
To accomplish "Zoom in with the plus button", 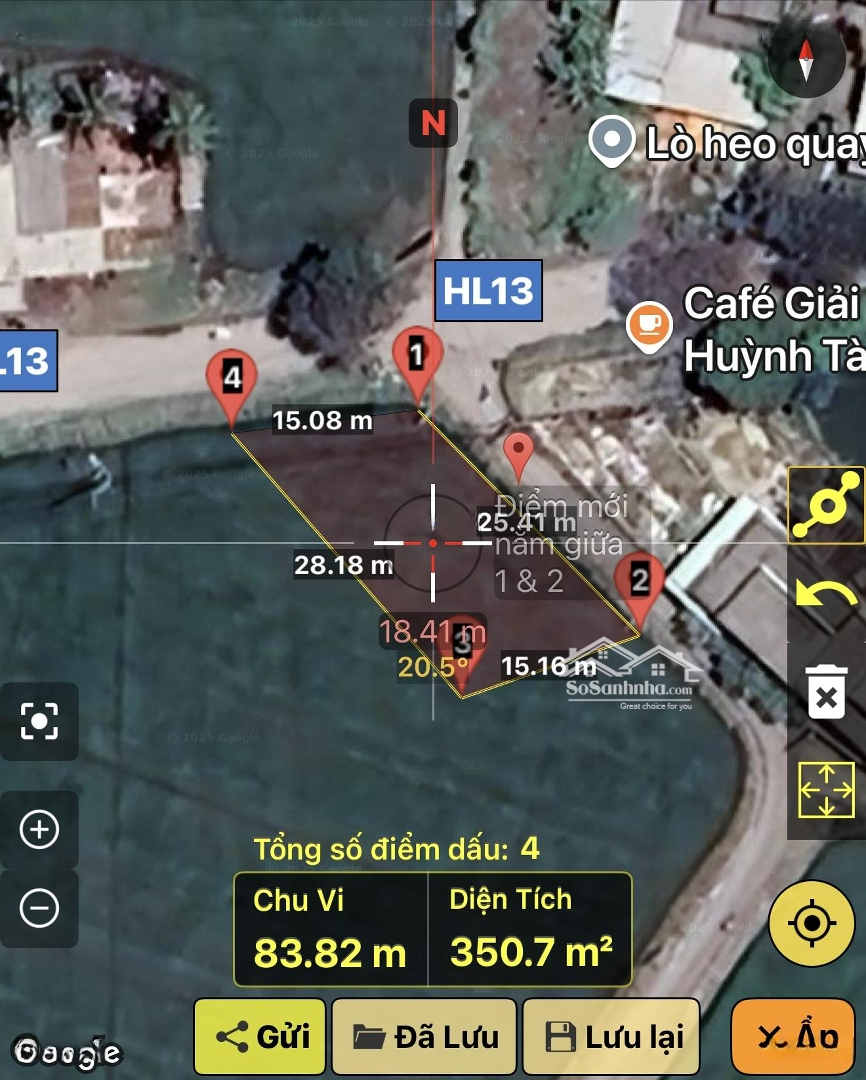I will click(x=39, y=830).
